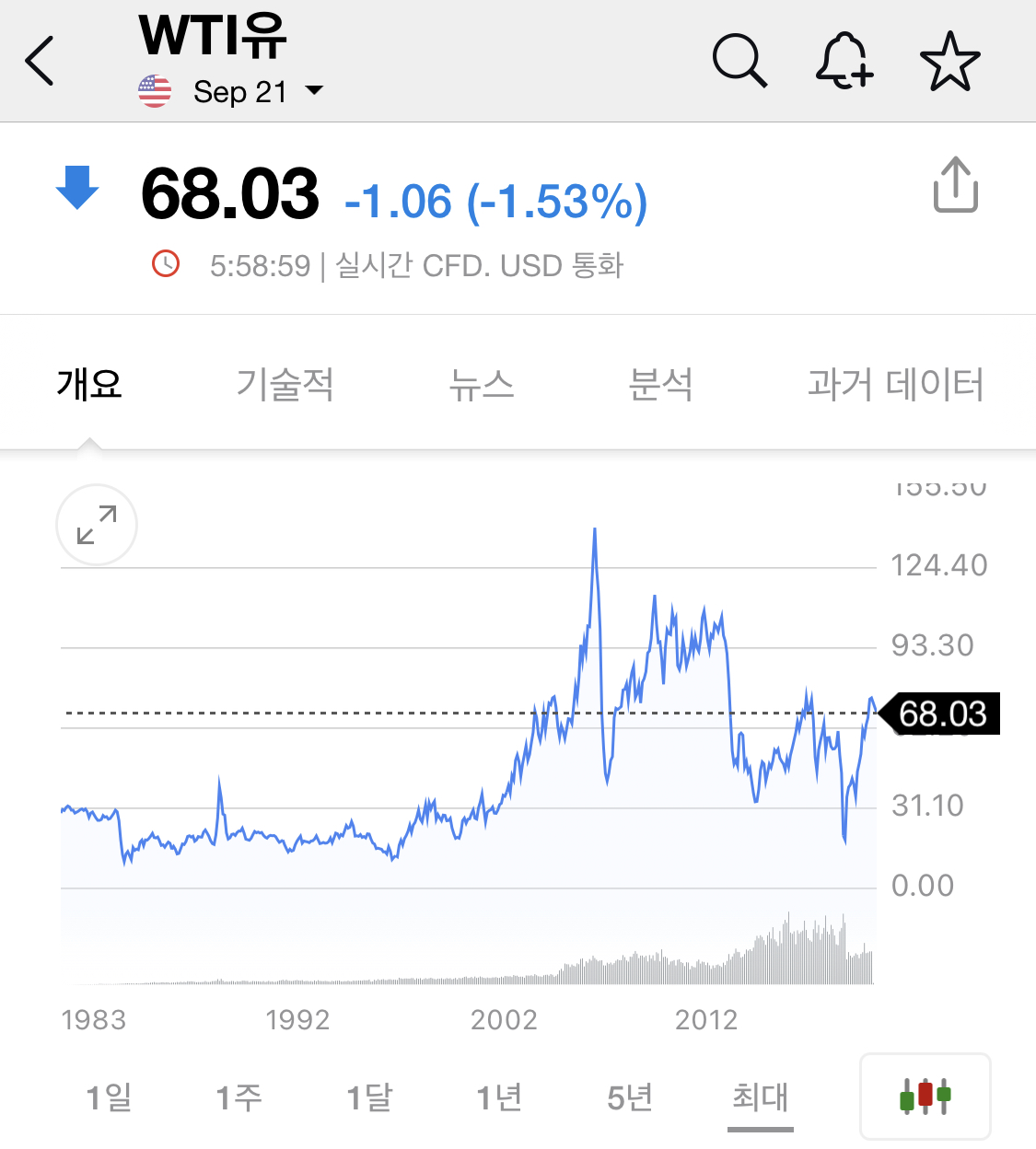This screenshot has width=1036, height=1149.
Task: Open the 뉴스 tab
Action: point(481,384)
